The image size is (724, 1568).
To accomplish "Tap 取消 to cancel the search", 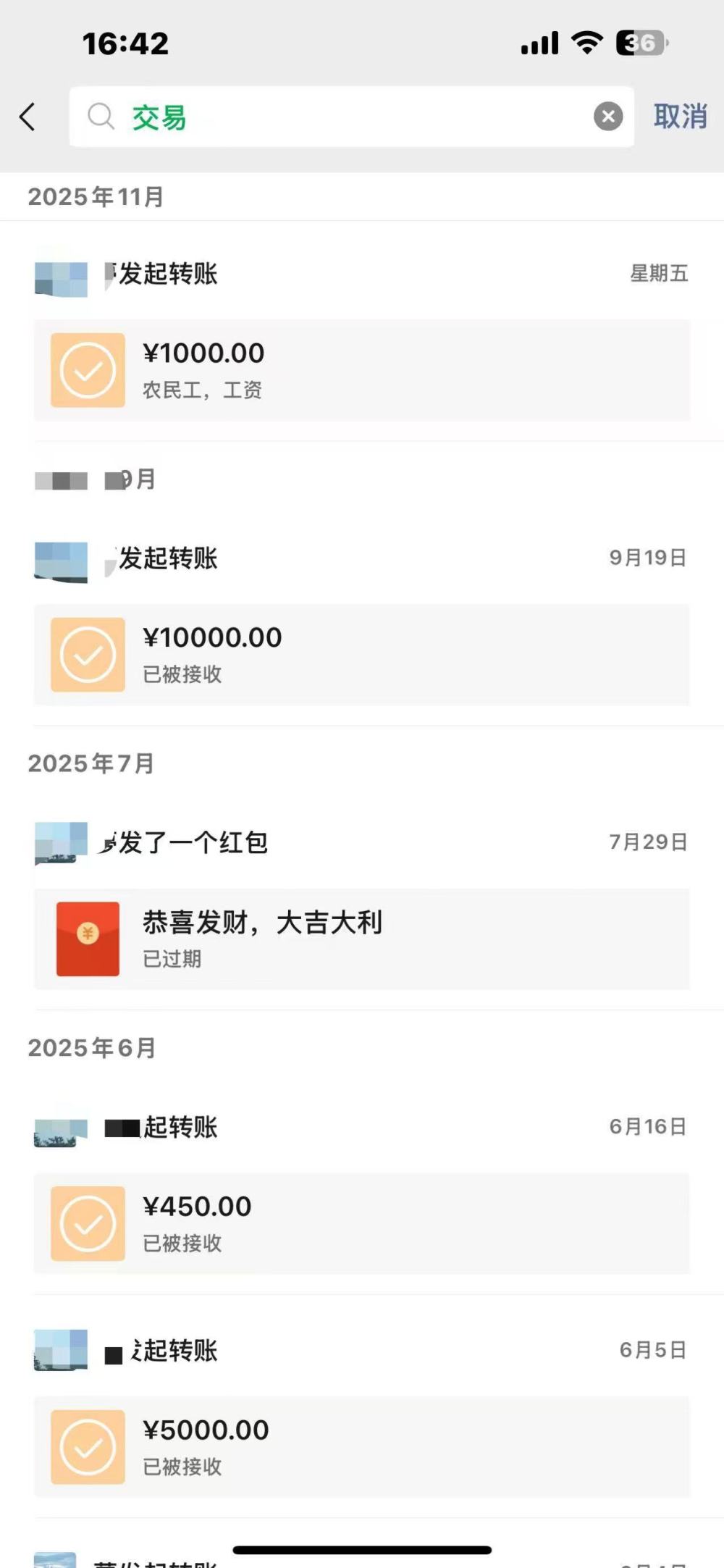I will tap(680, 117).
